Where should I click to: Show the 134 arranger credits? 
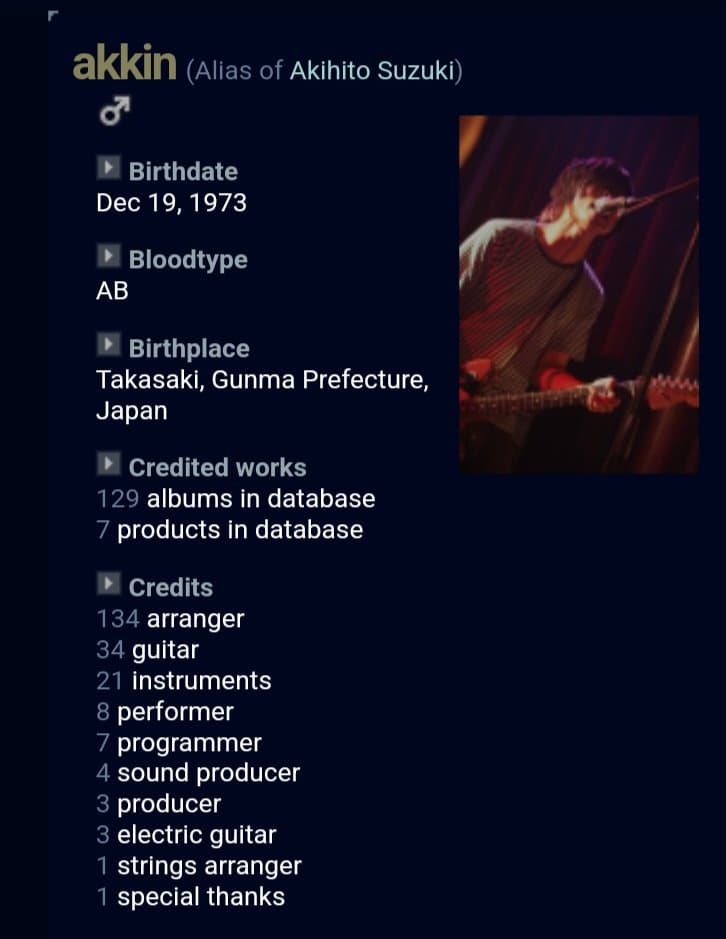pos(170,619)
